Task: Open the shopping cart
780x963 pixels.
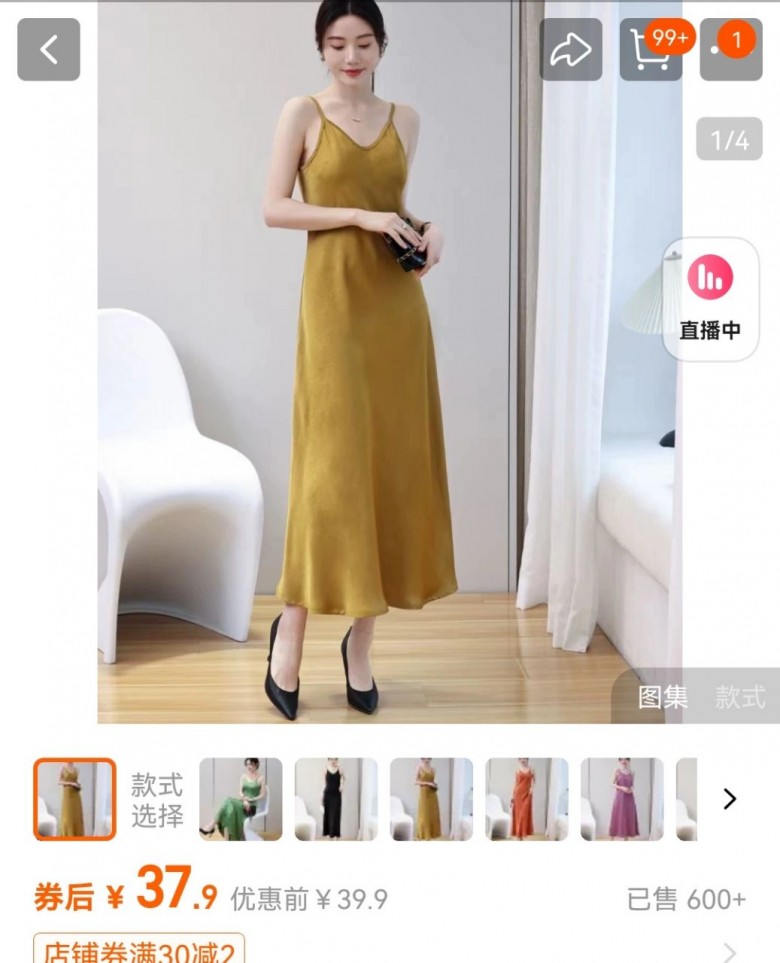Action: [650, 49]
